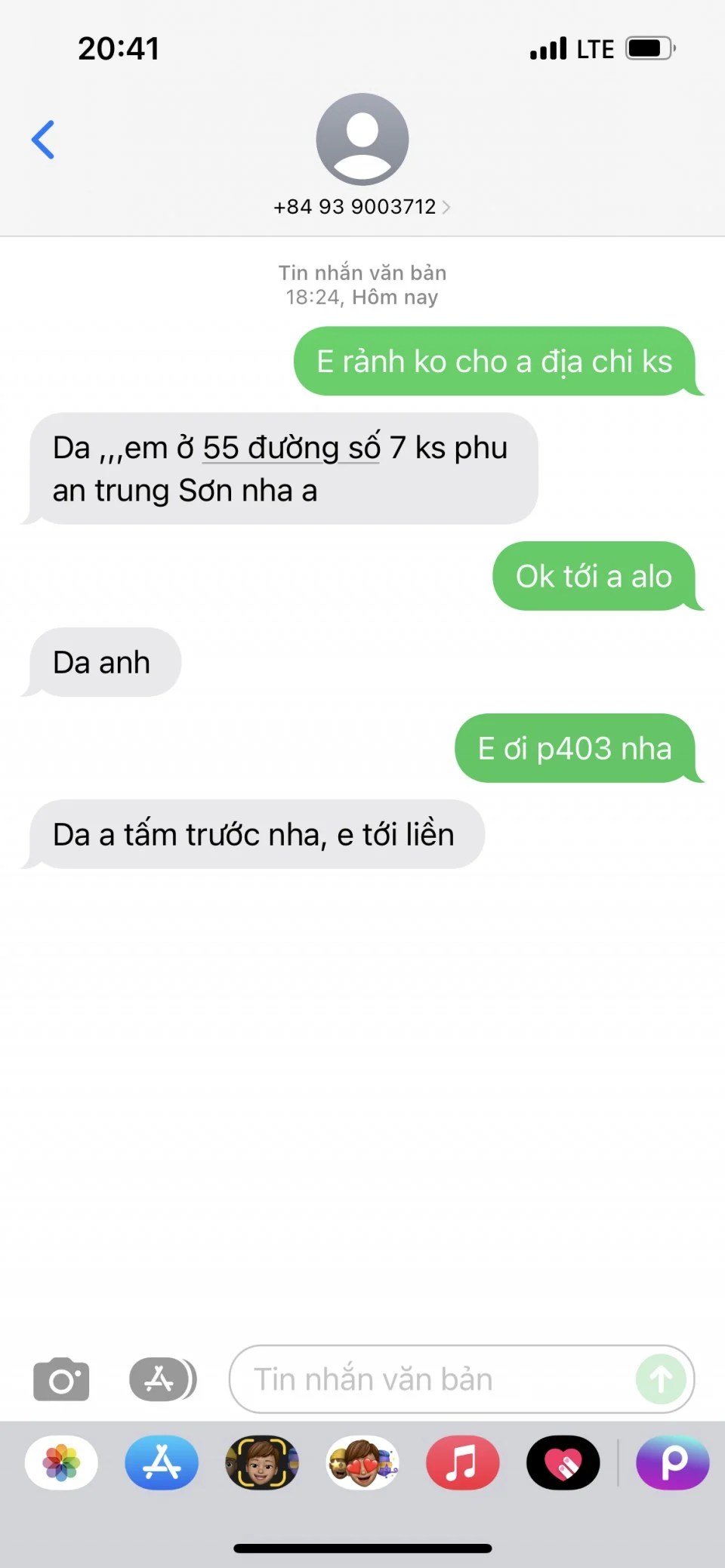
Task: Open the Photos app in the drawer
Action: pyautogui.click(x=61, y=1462)
